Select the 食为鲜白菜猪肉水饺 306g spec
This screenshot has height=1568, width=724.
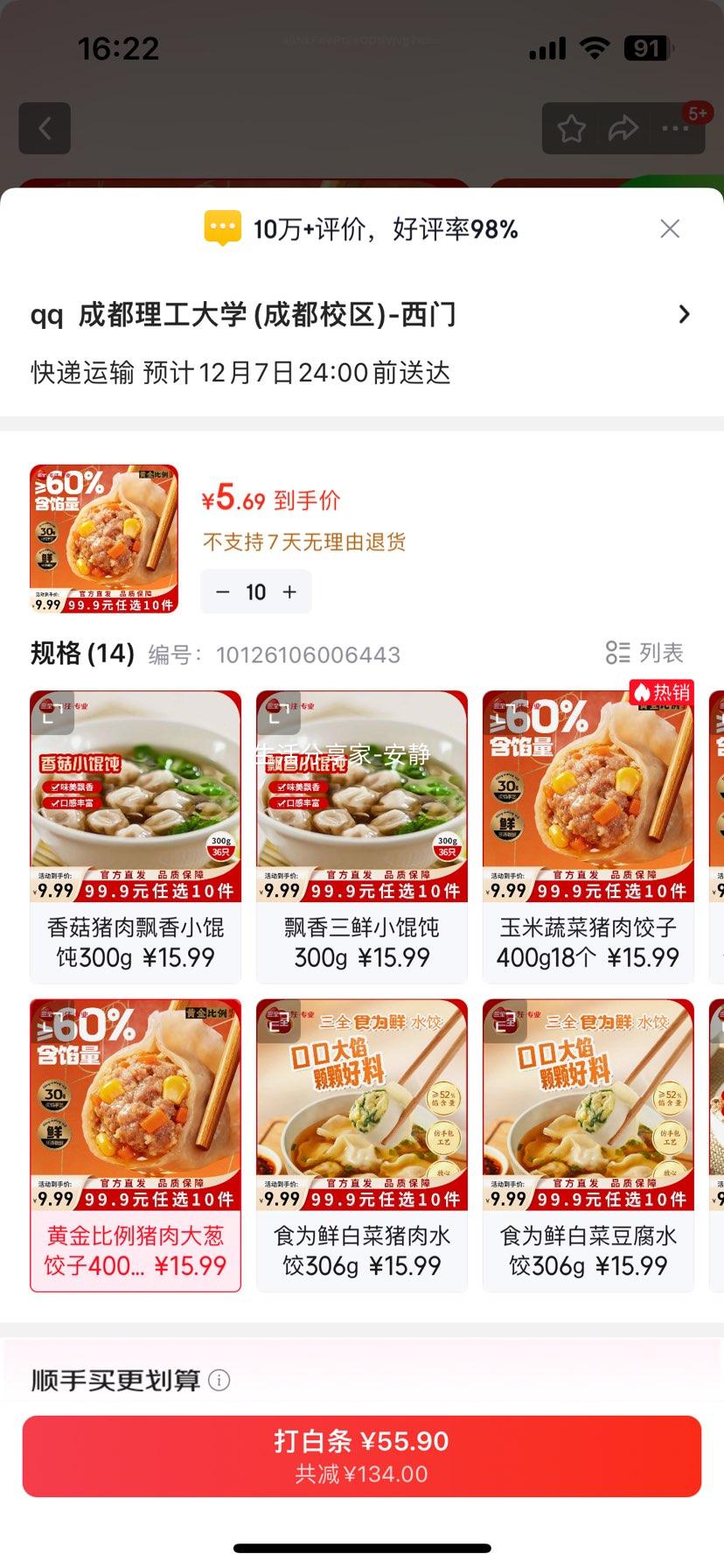(361, 1146)
